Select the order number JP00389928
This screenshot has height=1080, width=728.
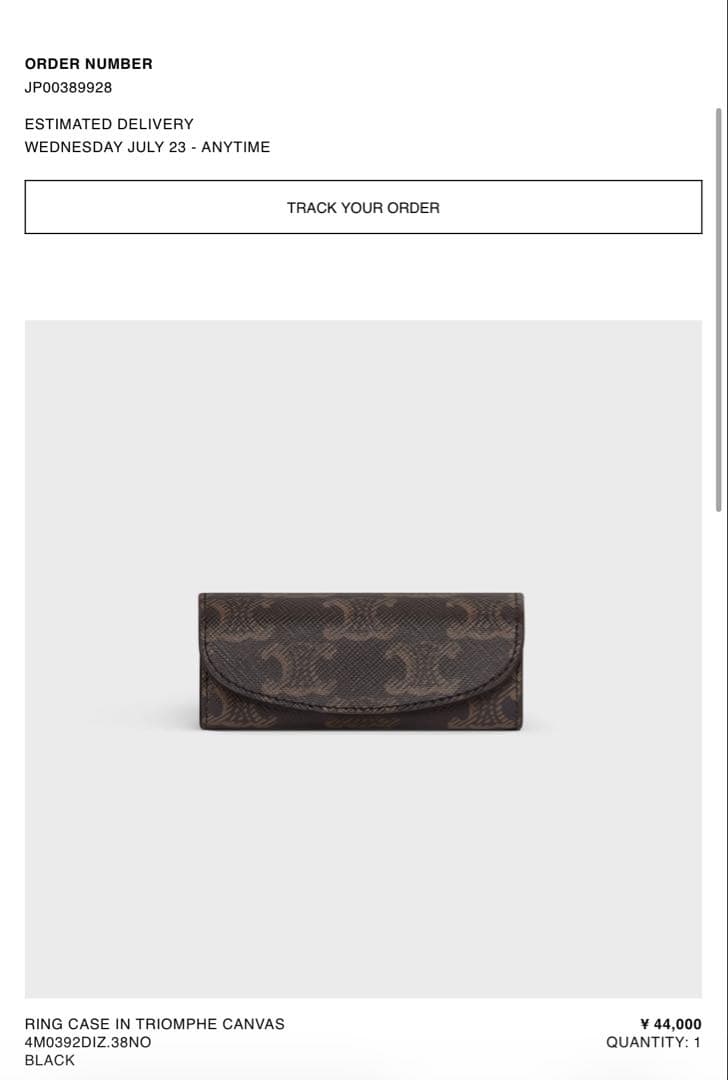(69, 87)
